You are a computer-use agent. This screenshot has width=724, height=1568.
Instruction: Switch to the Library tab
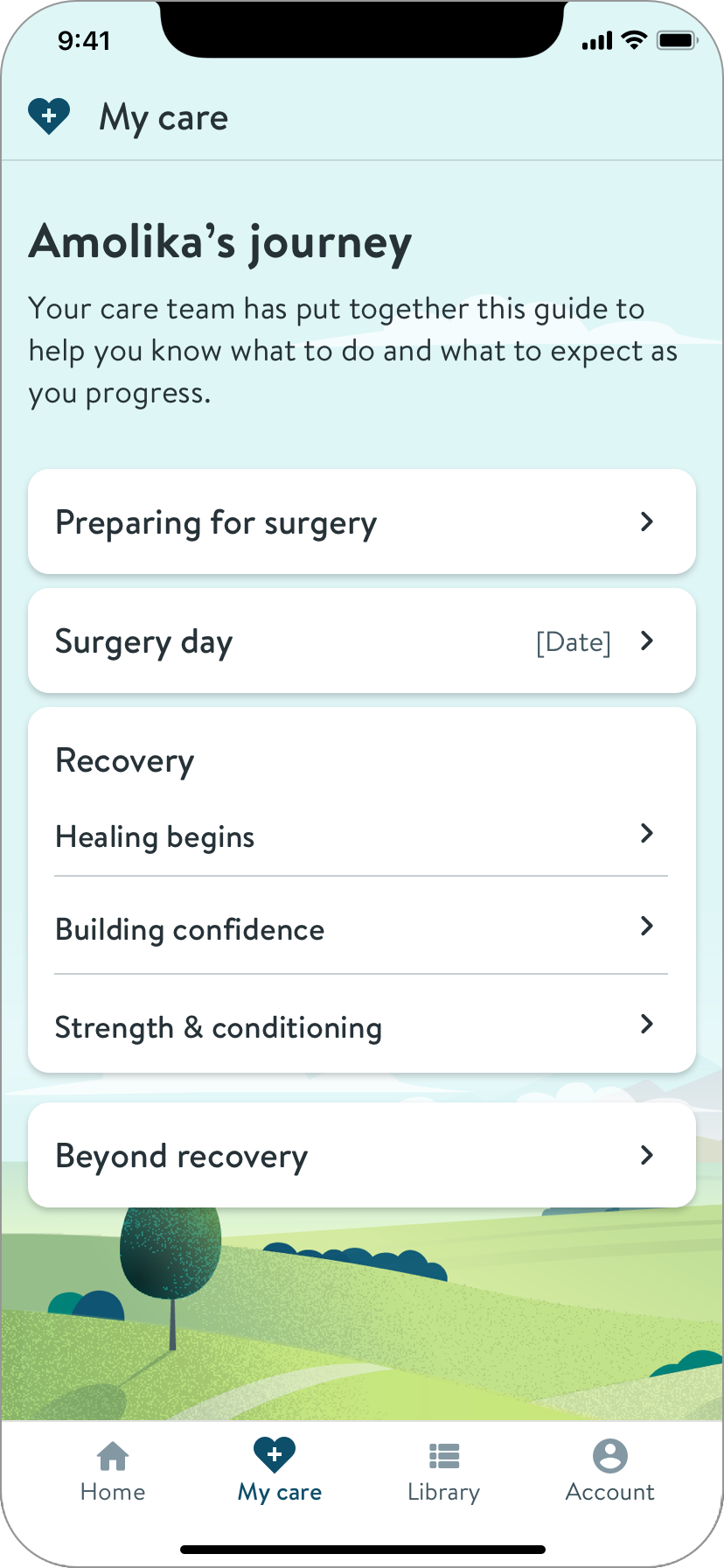coord(443,1471)
